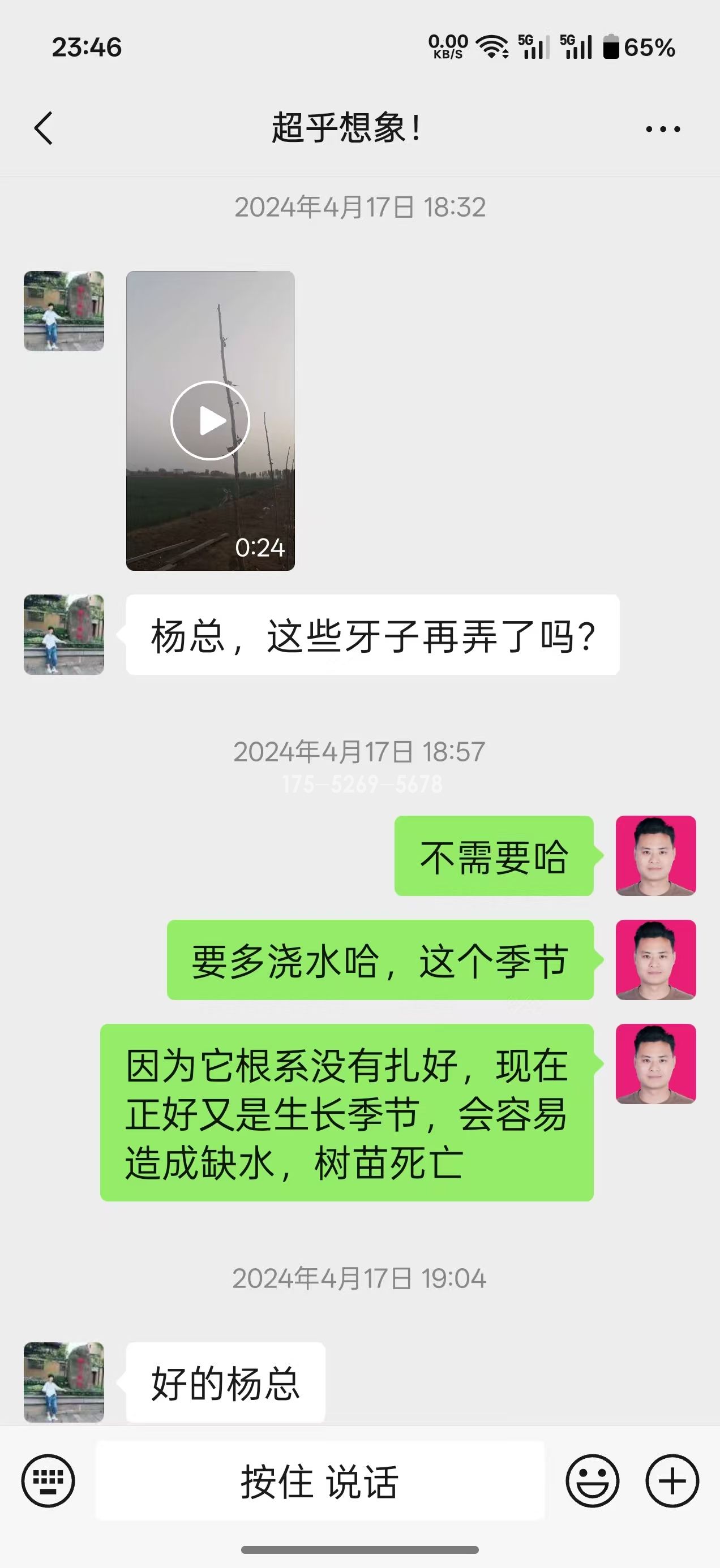This screenshot has height=1568, width=720.
Task: Tap the contact's avatar next to the video
Action: [63, 312]
